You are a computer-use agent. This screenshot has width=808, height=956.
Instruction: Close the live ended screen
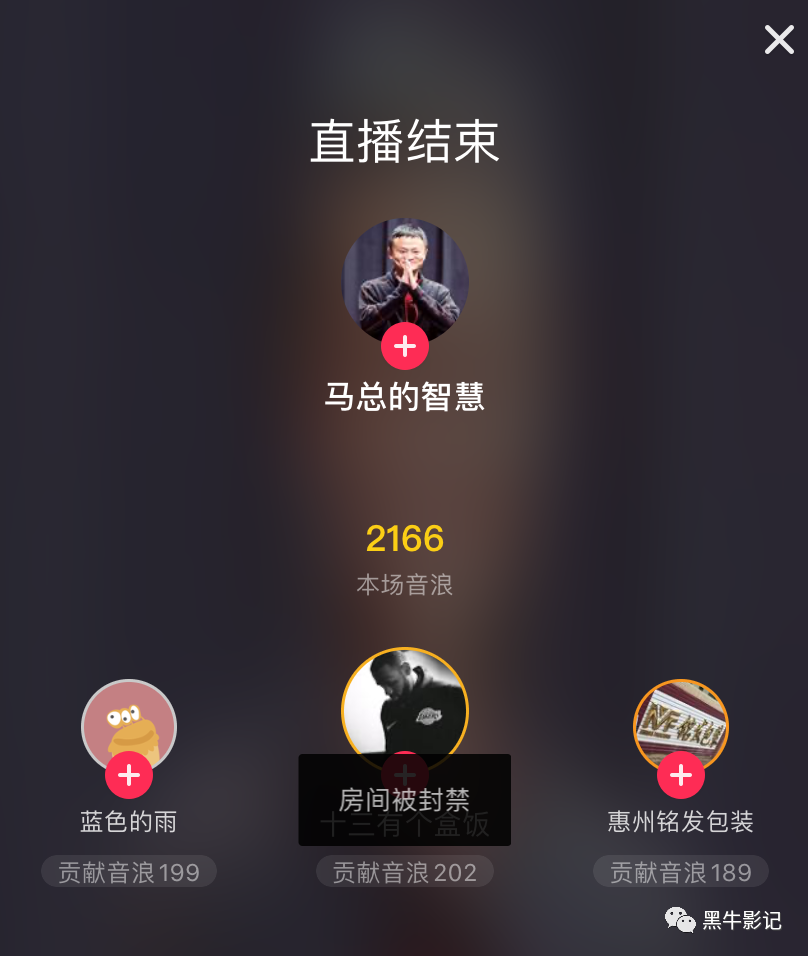(x=779, y=40)
